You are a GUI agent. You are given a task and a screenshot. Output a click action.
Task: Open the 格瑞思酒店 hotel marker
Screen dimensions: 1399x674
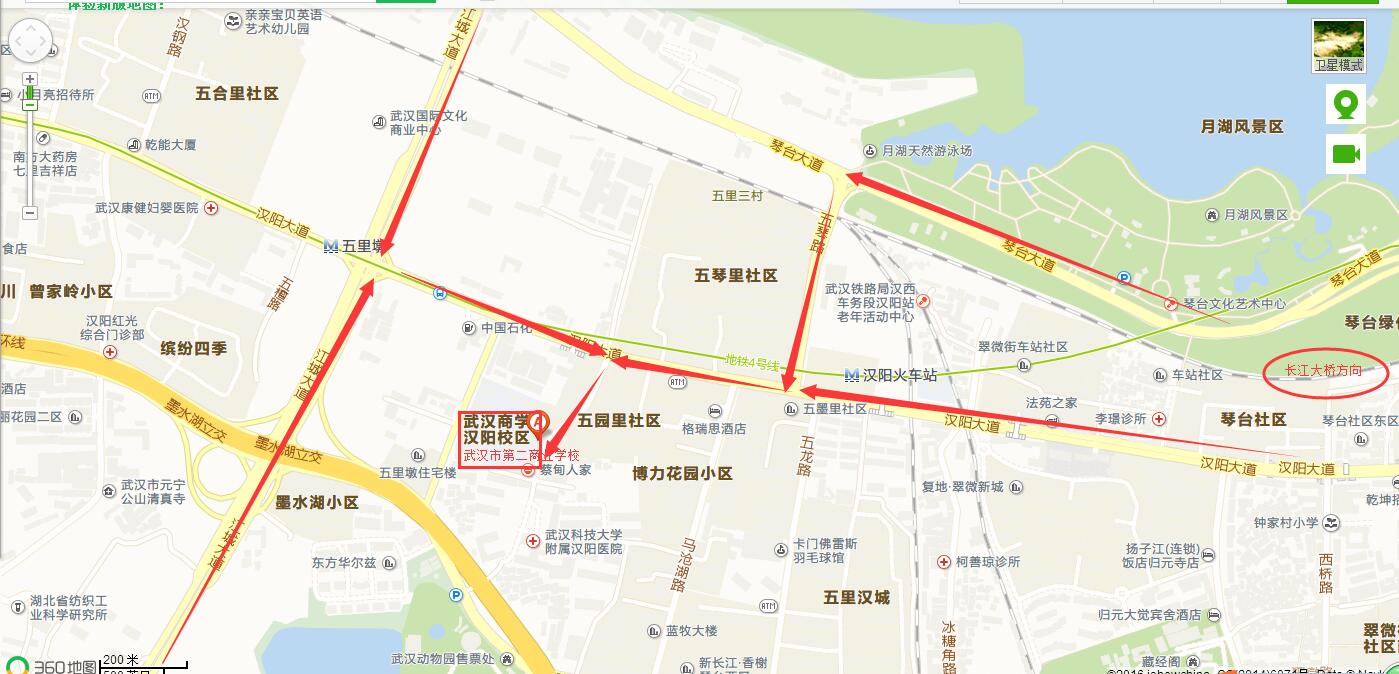click(x=714, y=411)
